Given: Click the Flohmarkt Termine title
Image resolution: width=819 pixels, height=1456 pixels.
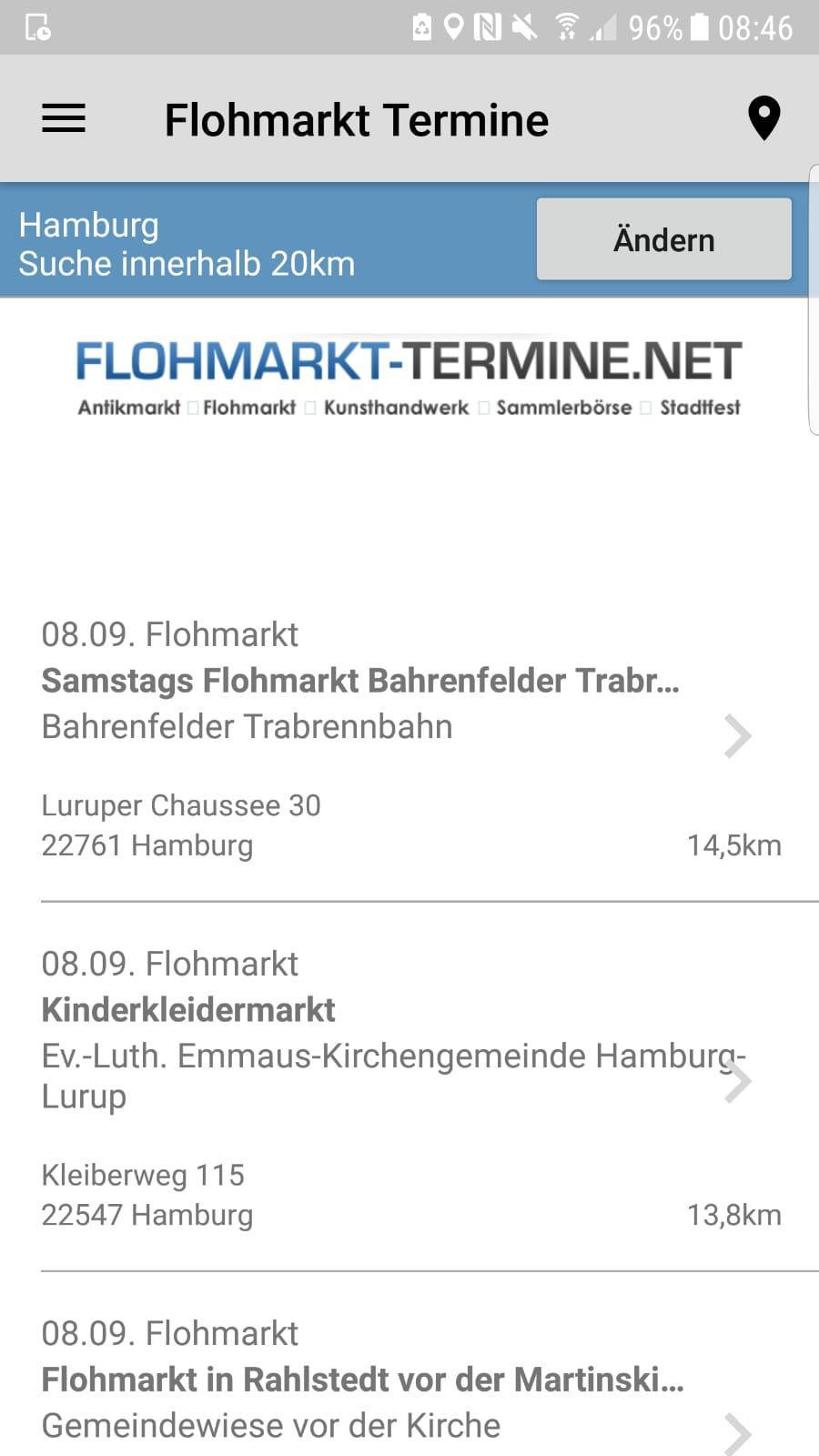Looking at the screenshot, I should [356, 118].
